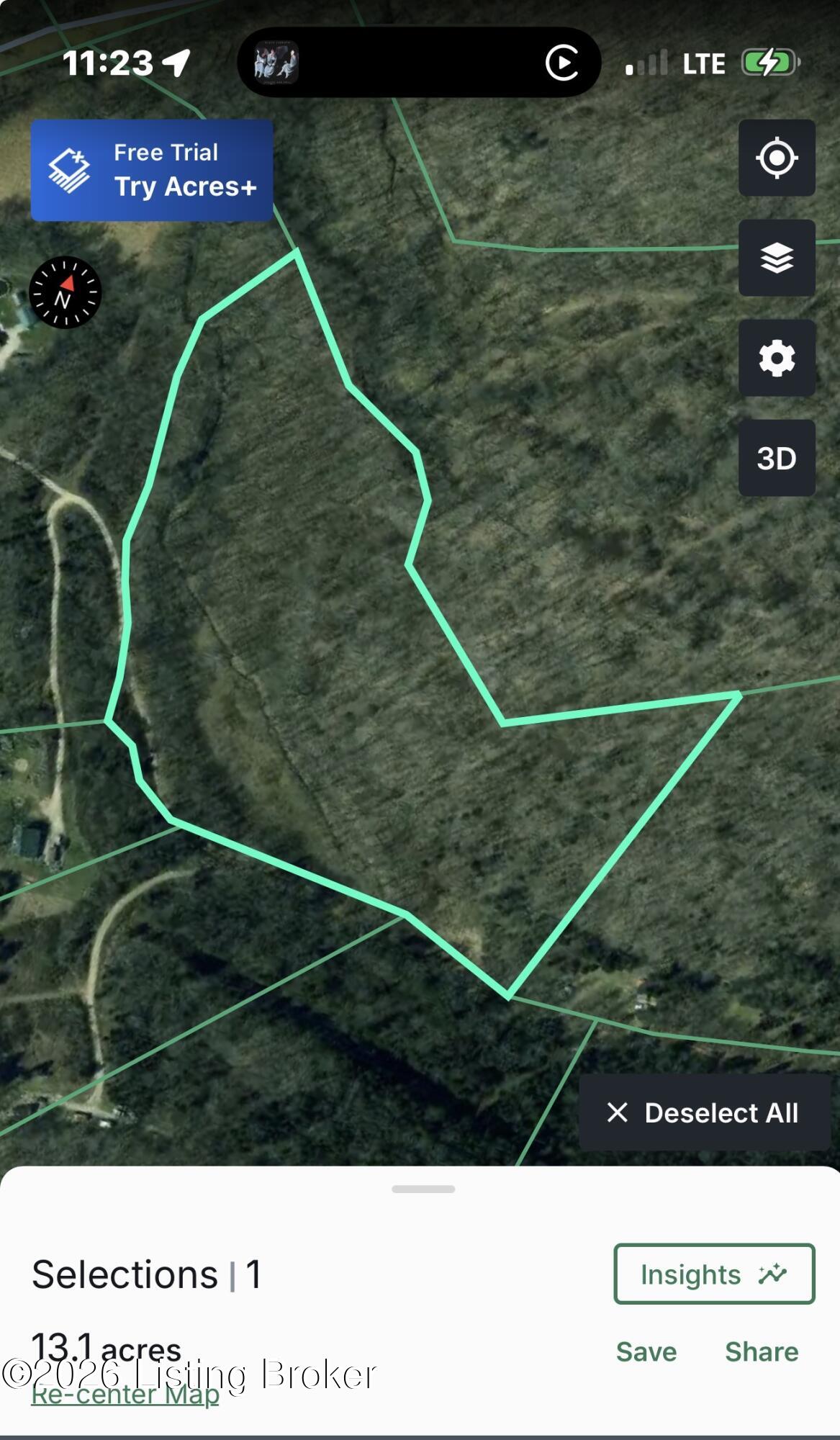Save the selected parcel
Image resolution: width=840 pixels, height=1440 pixels.
click(x=646, y=1351)
